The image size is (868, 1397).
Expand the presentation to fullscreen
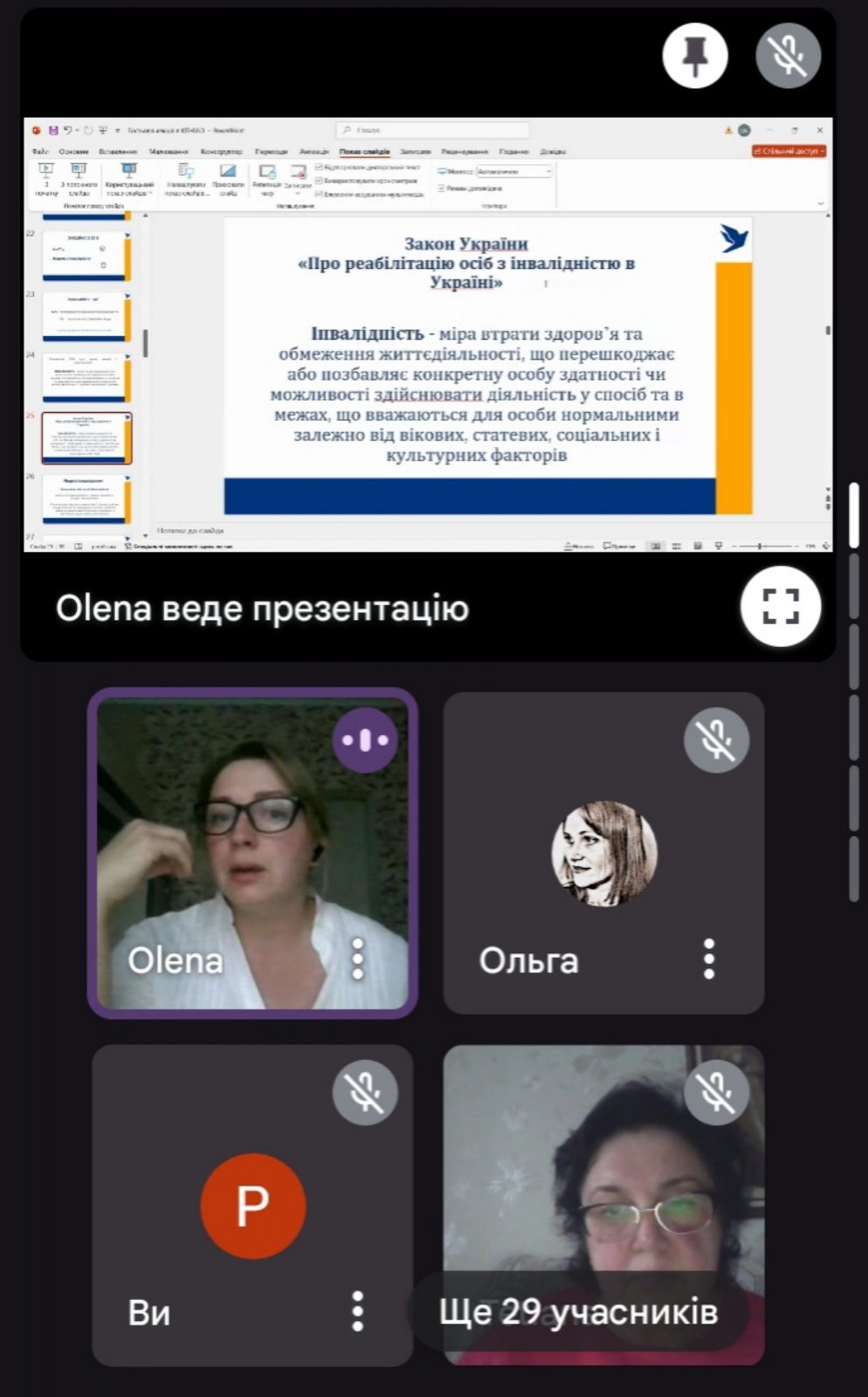[780, 606]
